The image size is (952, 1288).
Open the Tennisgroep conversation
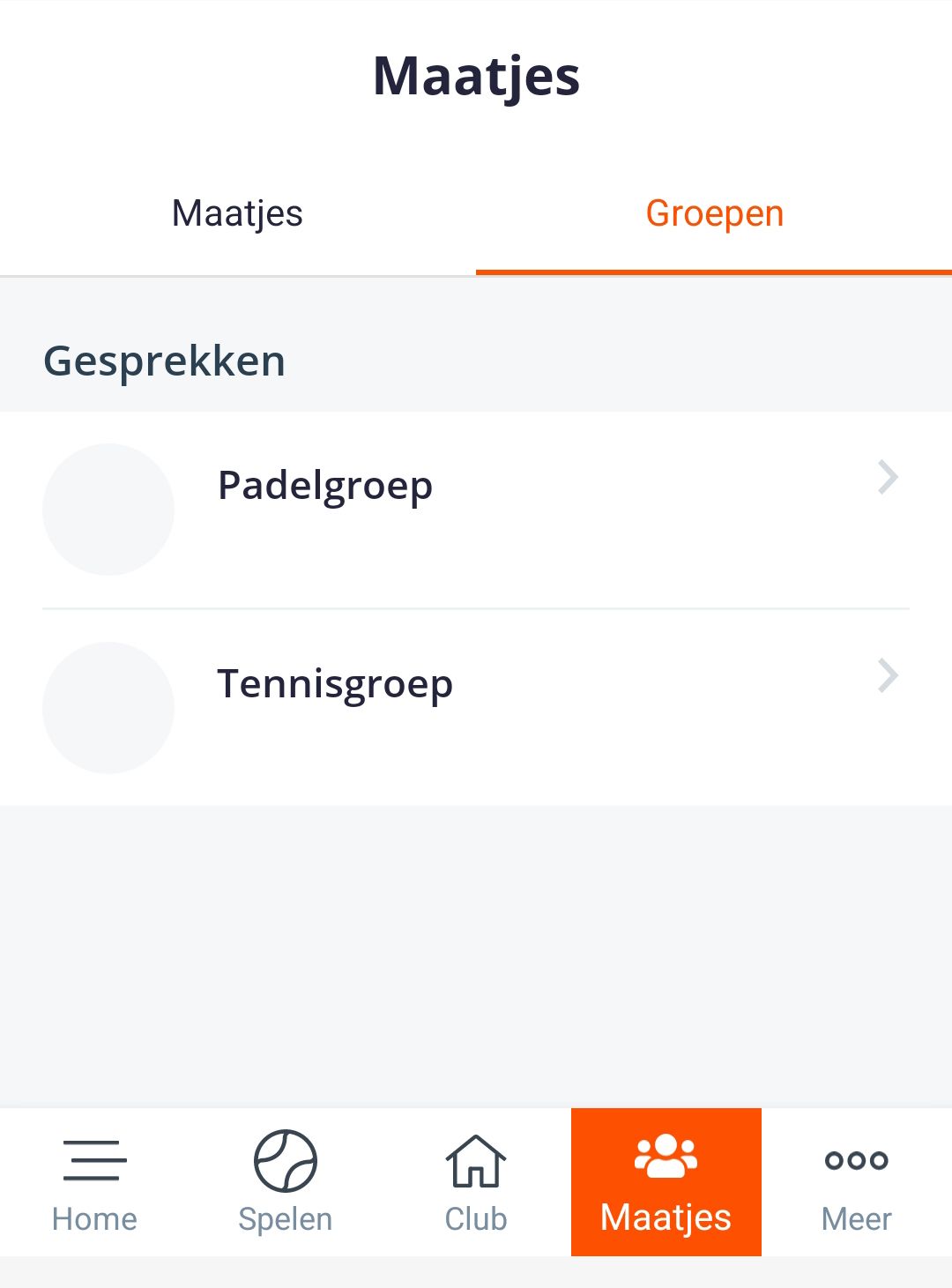[x=476, y=707]
